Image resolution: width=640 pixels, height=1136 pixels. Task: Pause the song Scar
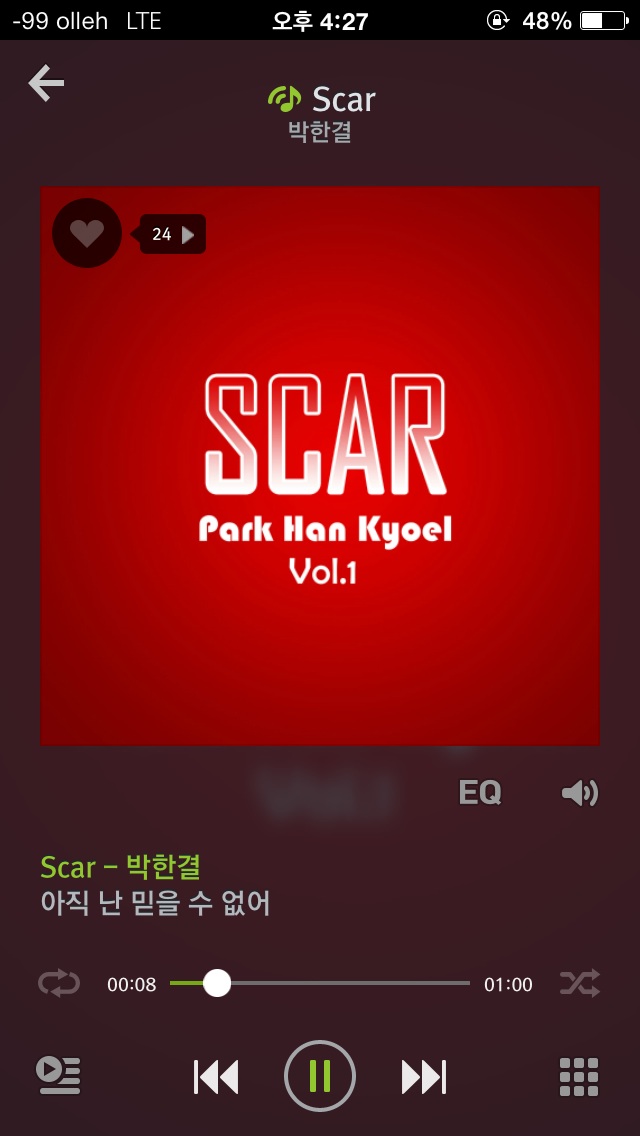pos(320,1076)
